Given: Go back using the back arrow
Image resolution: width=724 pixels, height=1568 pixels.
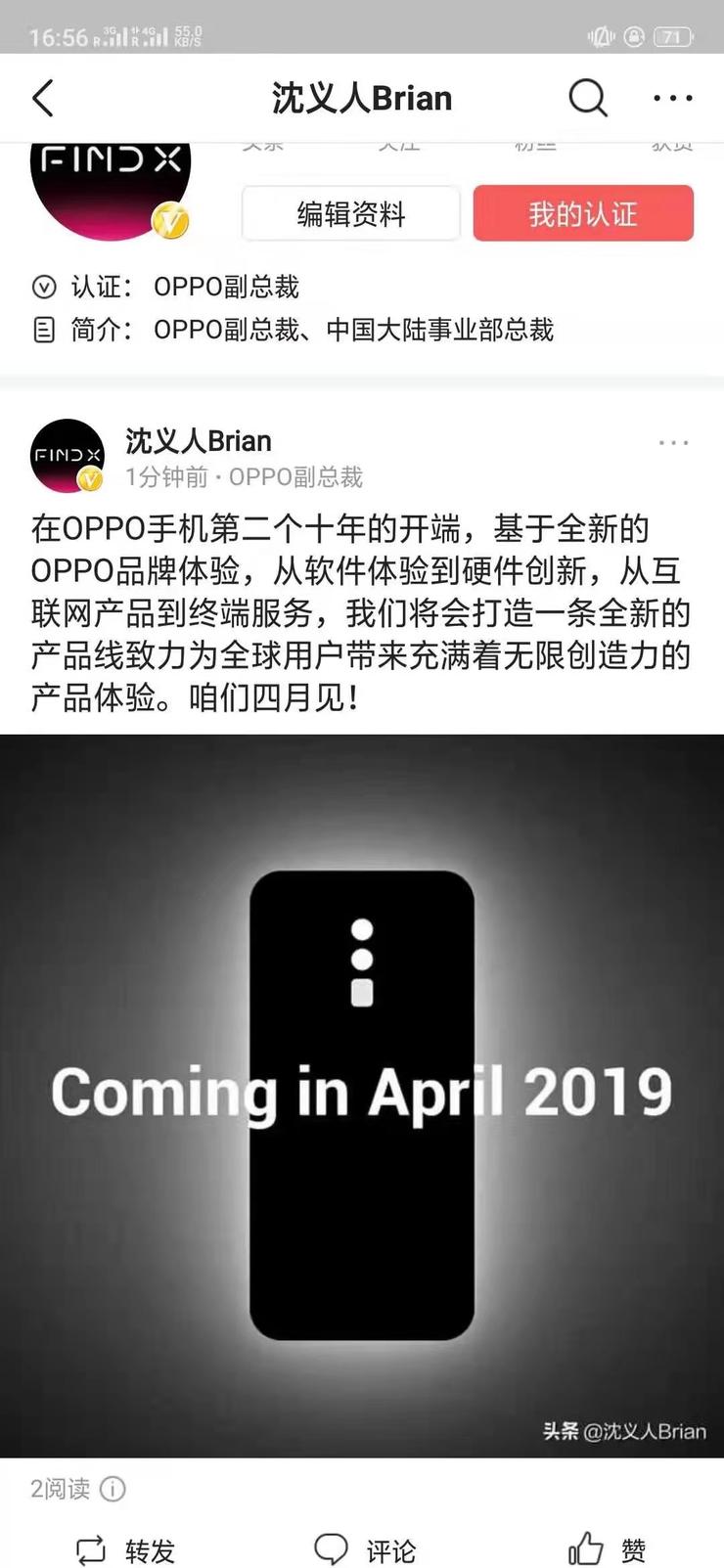Looking at the screenshot, I should click(x=41, y=98).
